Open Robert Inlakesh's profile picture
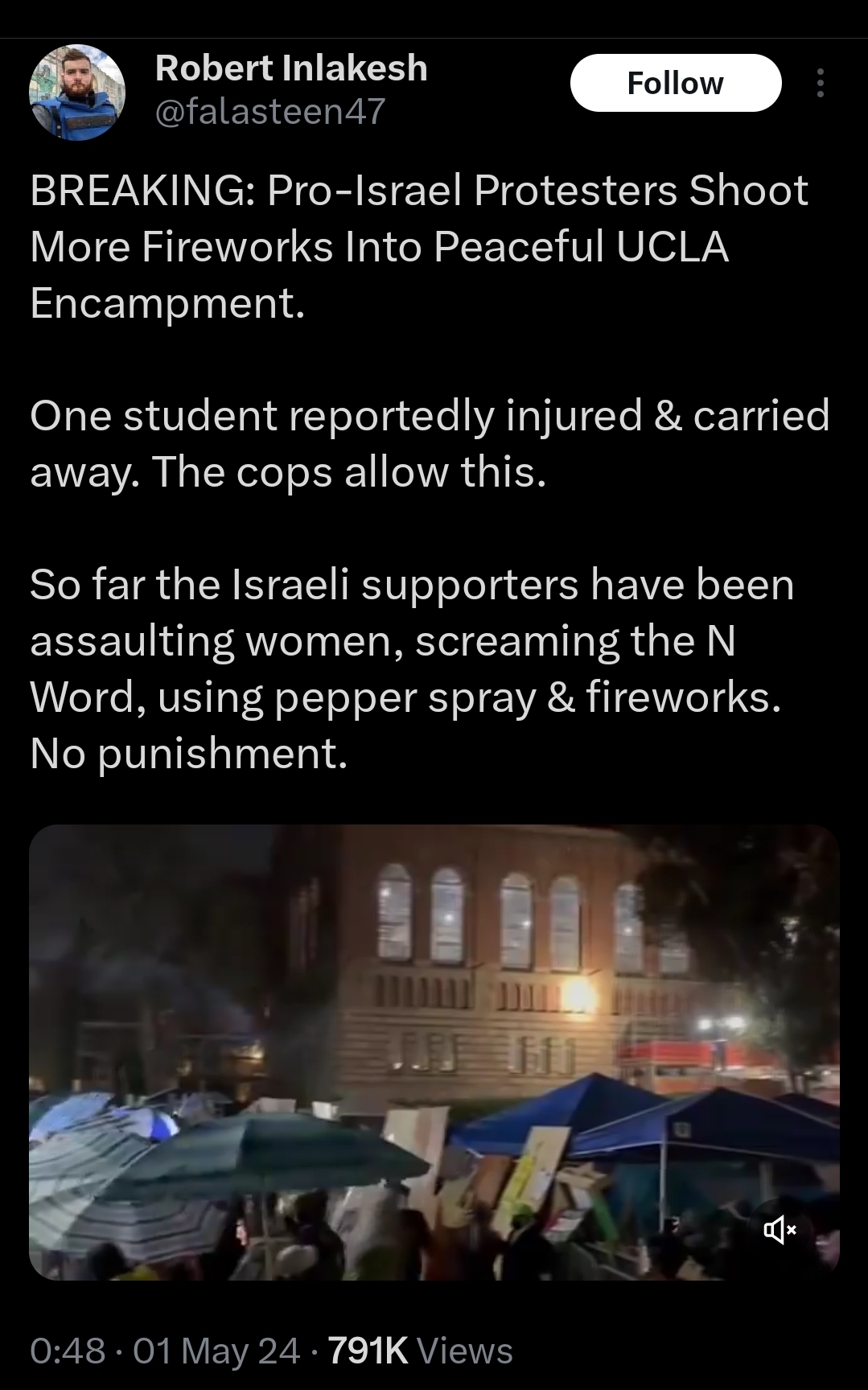 [x=77, y=92]
